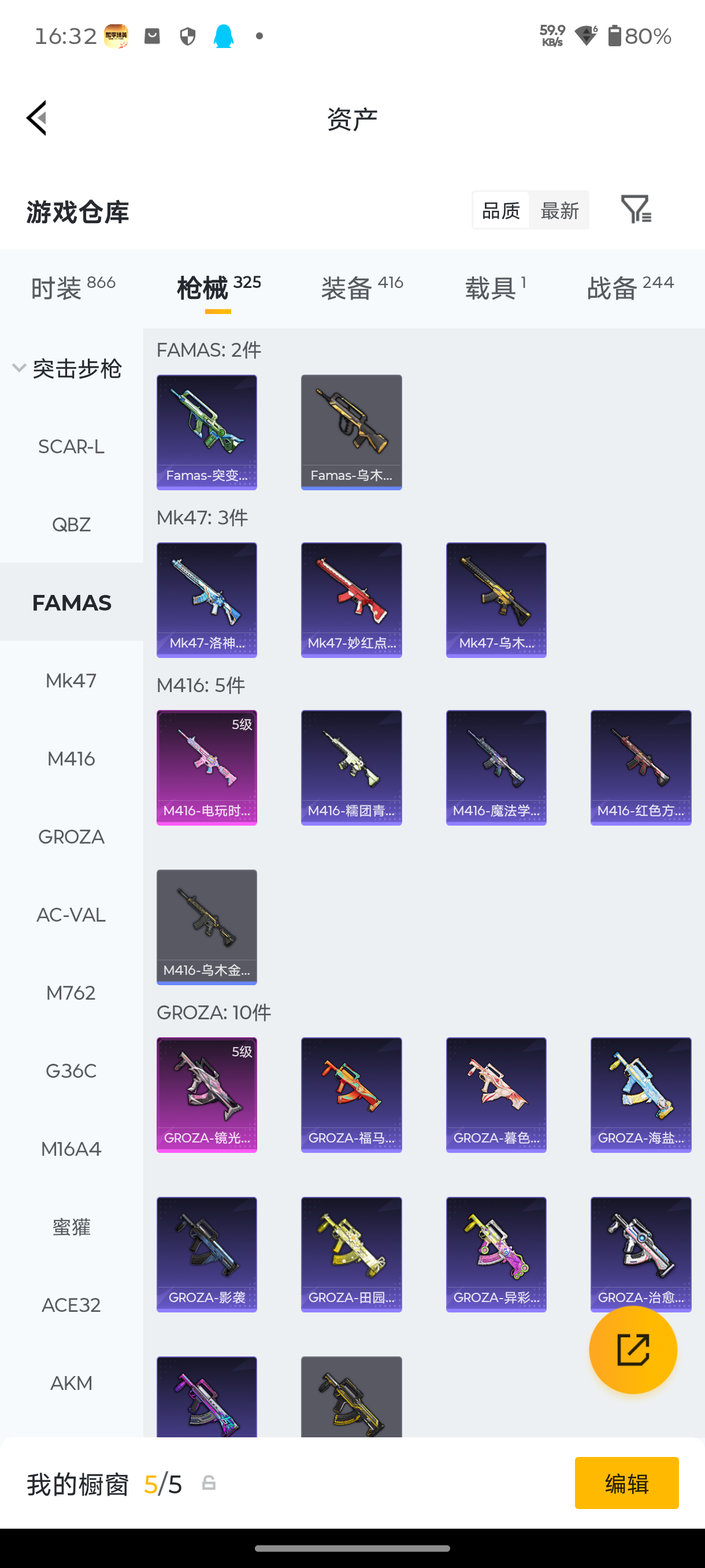Open the Famas-突变 skin tile
This screenshot has width=705, height=1568.
point(207,431)
